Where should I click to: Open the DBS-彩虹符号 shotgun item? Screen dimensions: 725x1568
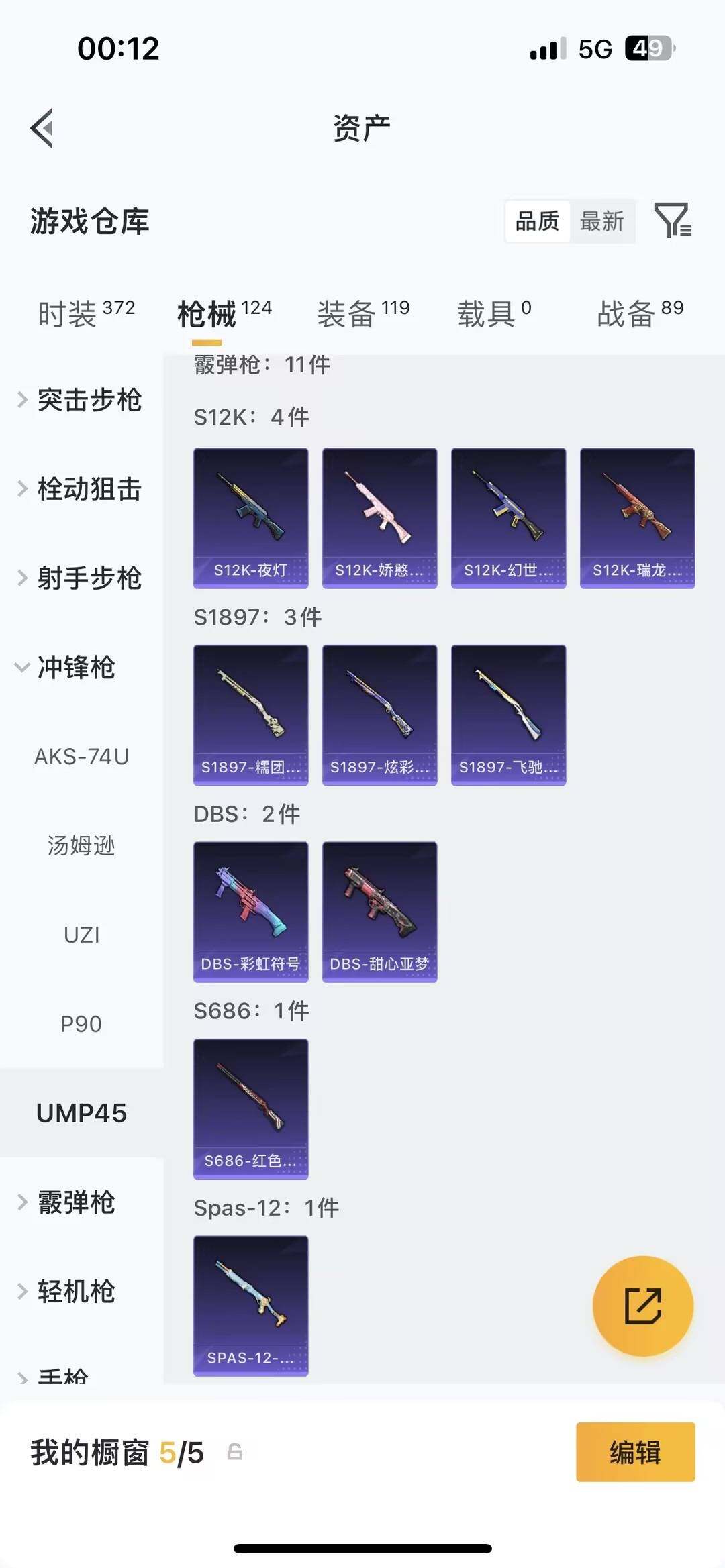pyautogui.click(x=250, y=910)
